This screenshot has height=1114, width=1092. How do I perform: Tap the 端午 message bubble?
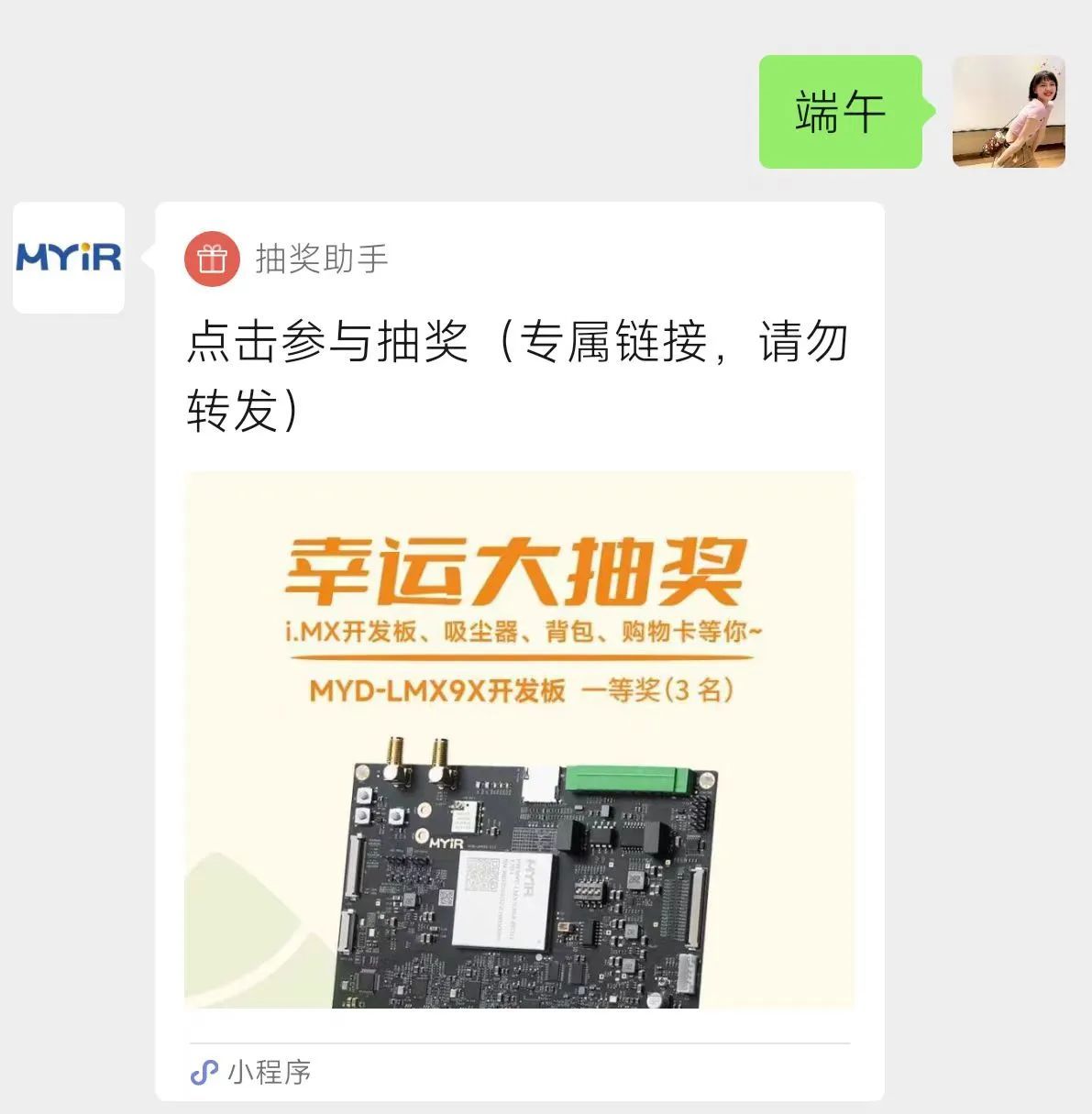[839, 112]
